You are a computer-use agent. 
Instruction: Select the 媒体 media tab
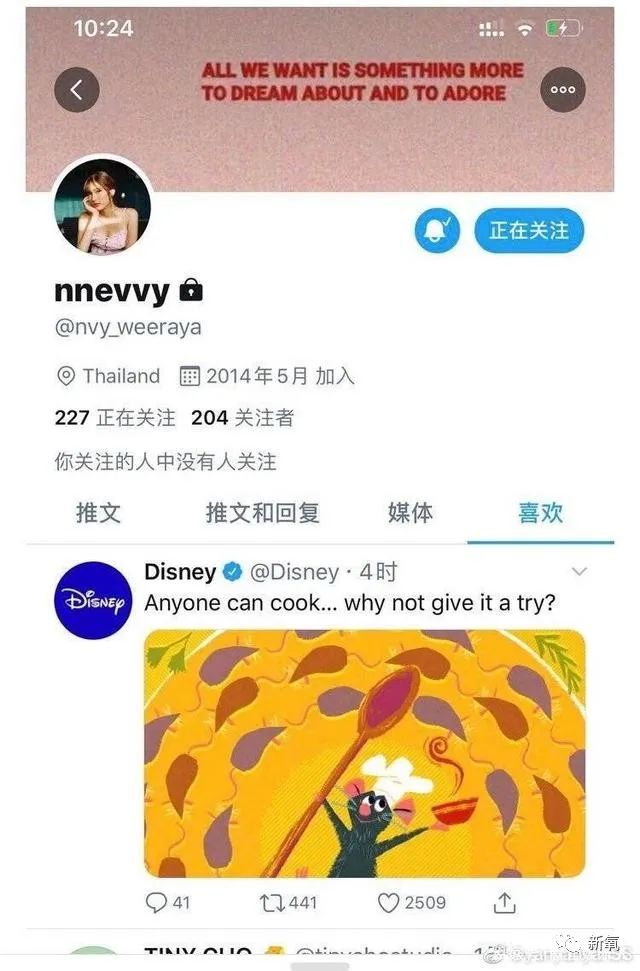(x=410, y=513)
